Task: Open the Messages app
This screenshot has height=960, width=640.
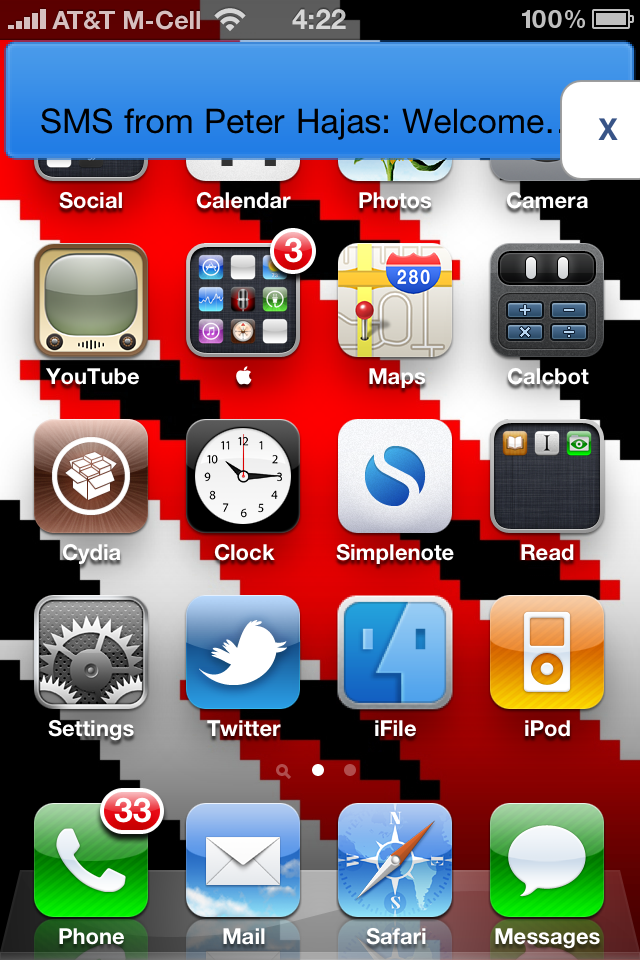Action: tap(547, 860)
